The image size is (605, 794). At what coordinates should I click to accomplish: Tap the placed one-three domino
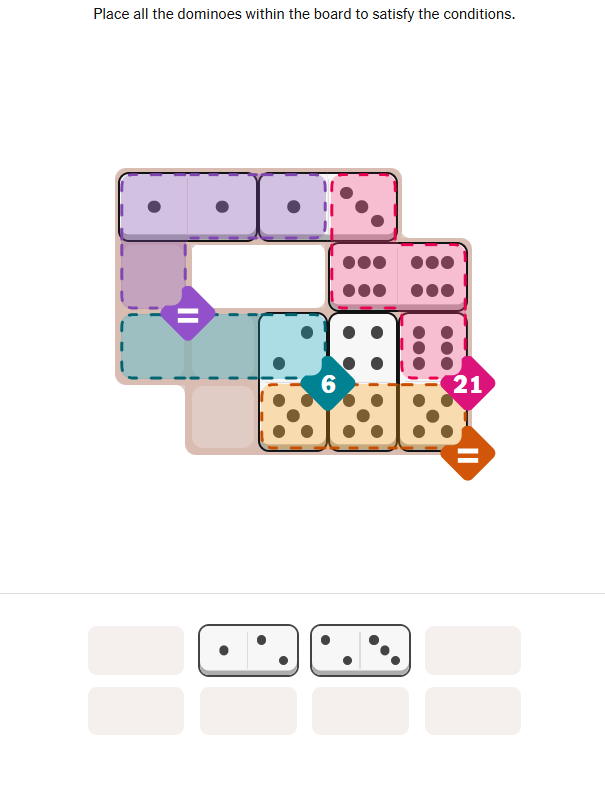[x=327, y=207]
